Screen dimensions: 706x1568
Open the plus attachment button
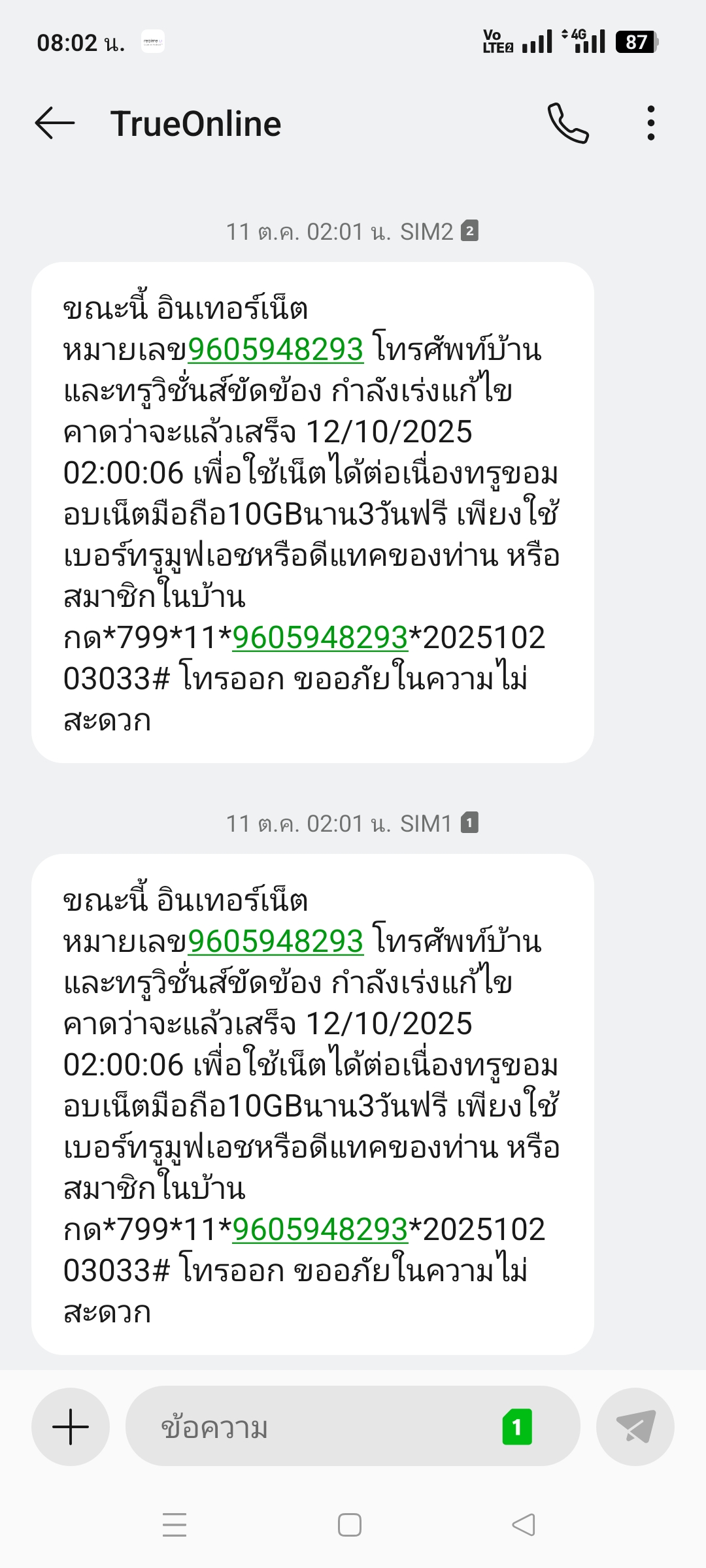[71, 1426]
